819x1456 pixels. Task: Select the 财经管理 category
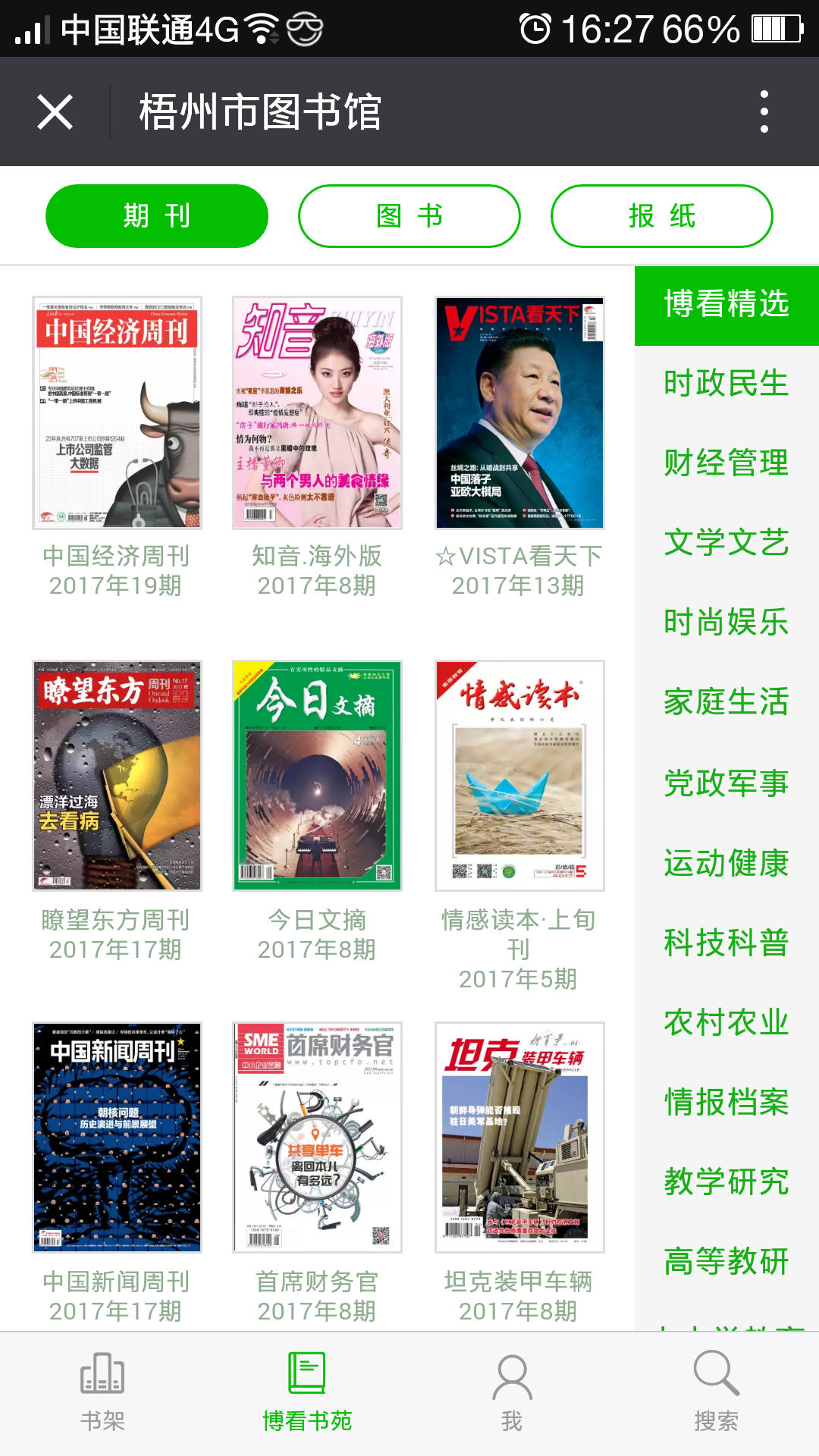(726, 463)
